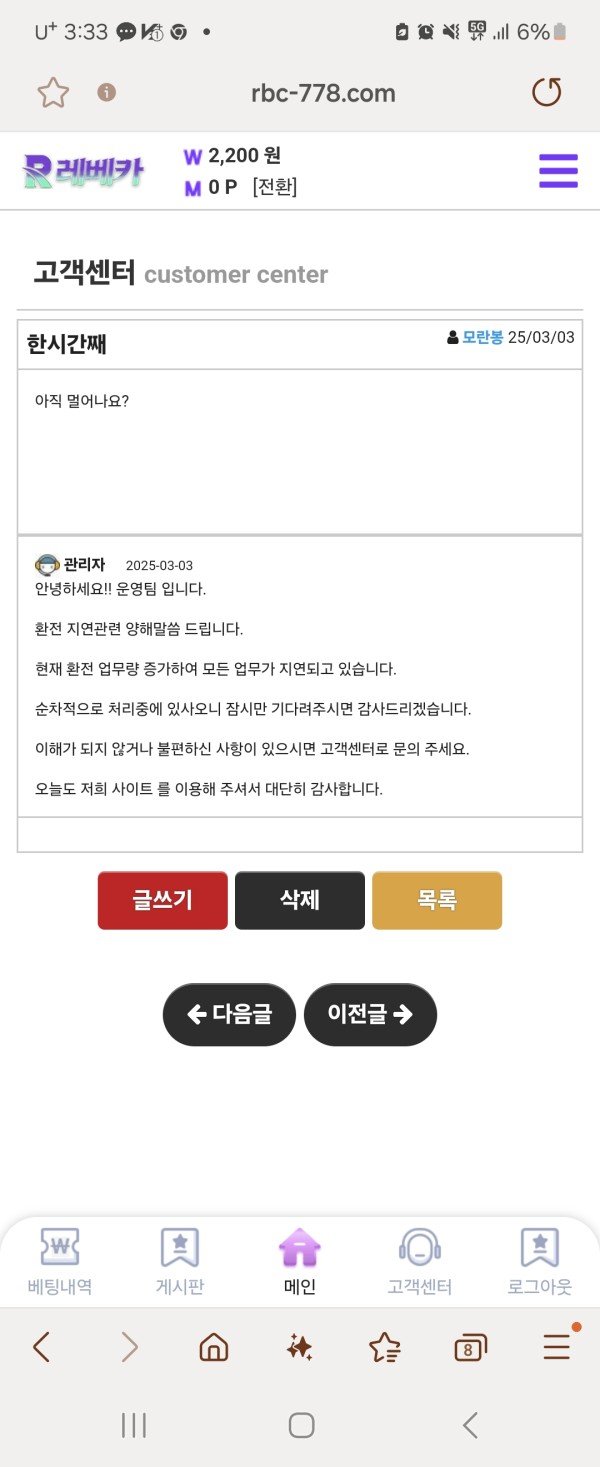
Task: Return to the list via 목록
Action: pyautogui.click(x=437, y=900)
